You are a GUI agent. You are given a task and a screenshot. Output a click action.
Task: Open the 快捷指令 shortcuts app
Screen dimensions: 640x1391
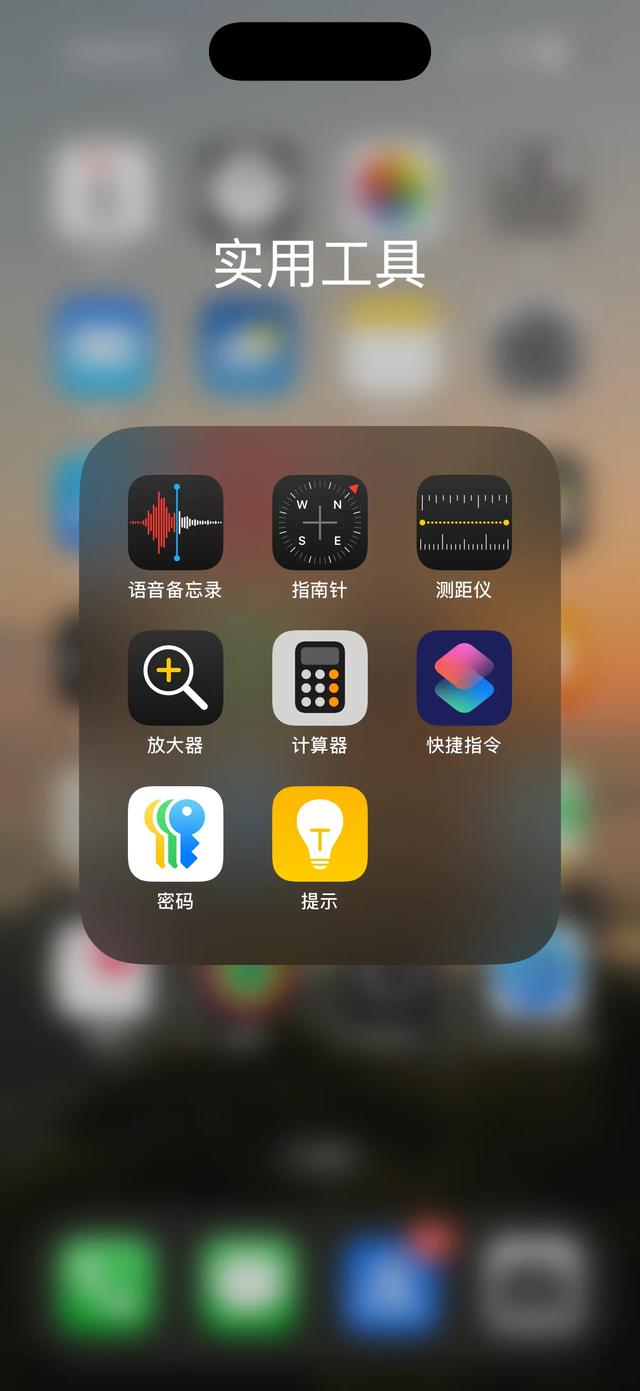point(464,678)
